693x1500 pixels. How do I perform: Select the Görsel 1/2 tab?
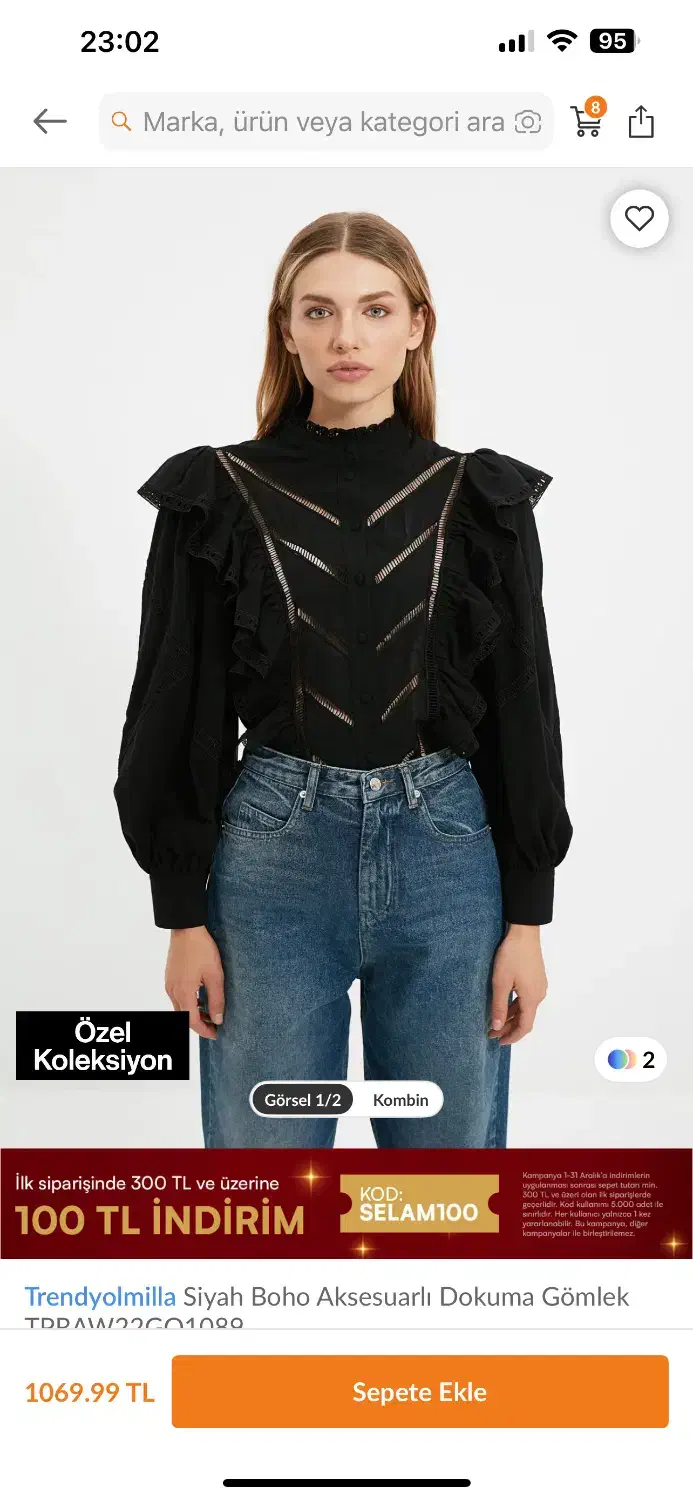[x=303, y=1100]
